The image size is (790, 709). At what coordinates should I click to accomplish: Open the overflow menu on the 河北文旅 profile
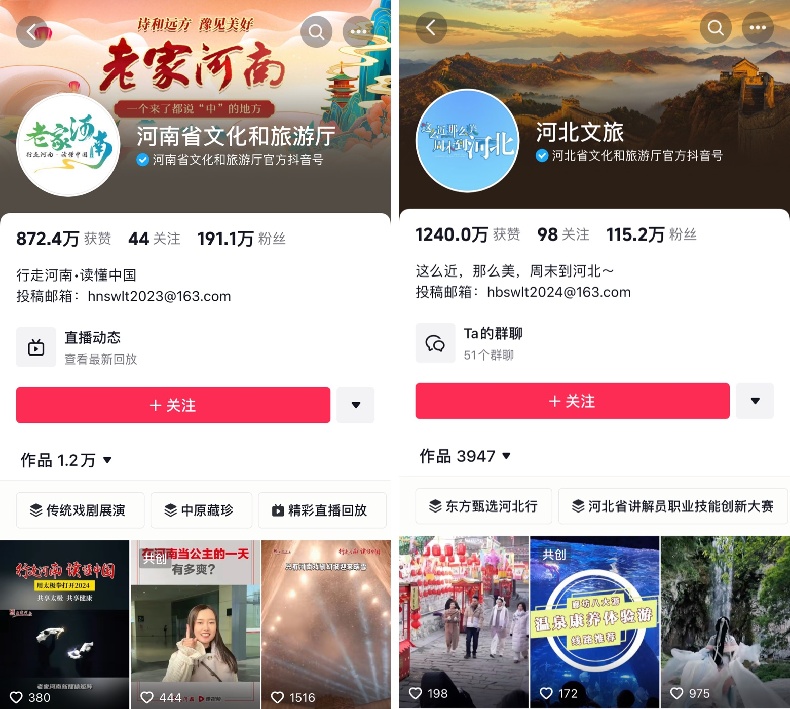[x=758, y=28]
